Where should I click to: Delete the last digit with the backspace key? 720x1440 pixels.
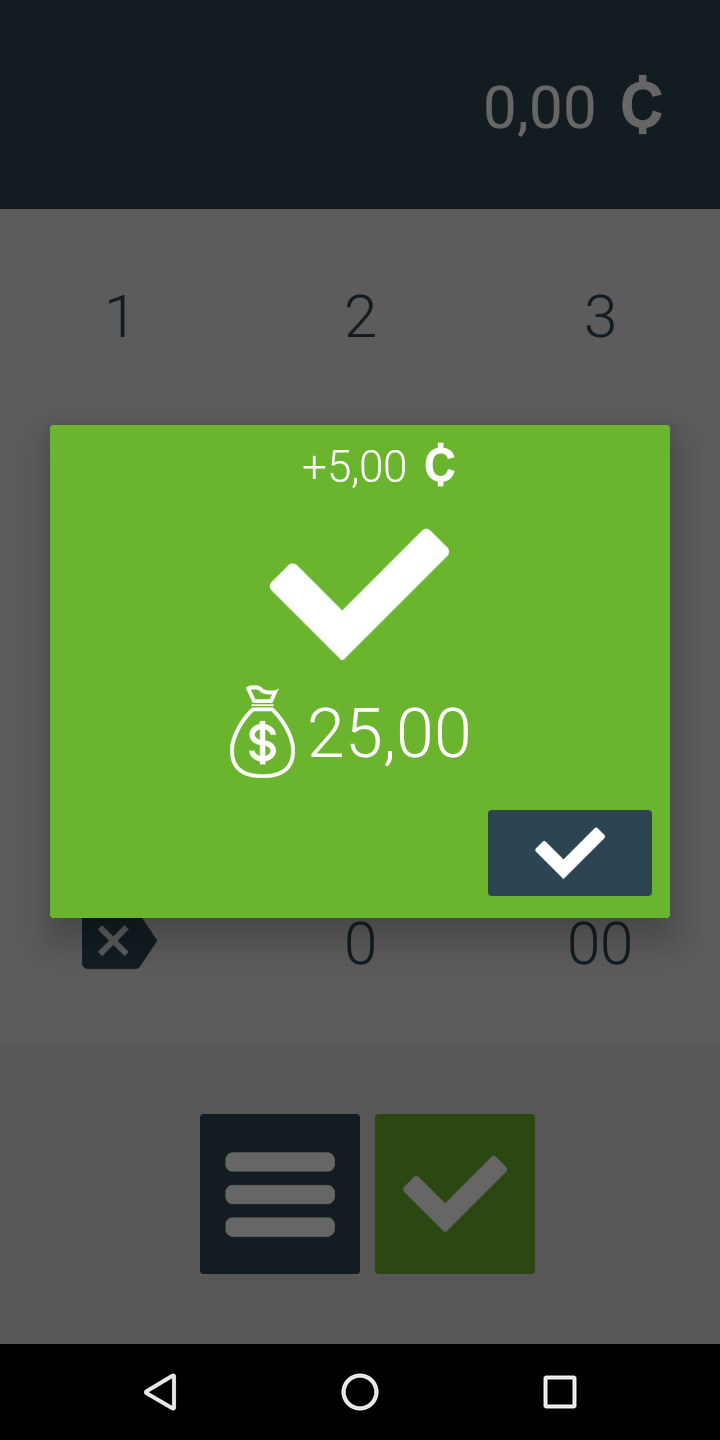tap(119, 942)
